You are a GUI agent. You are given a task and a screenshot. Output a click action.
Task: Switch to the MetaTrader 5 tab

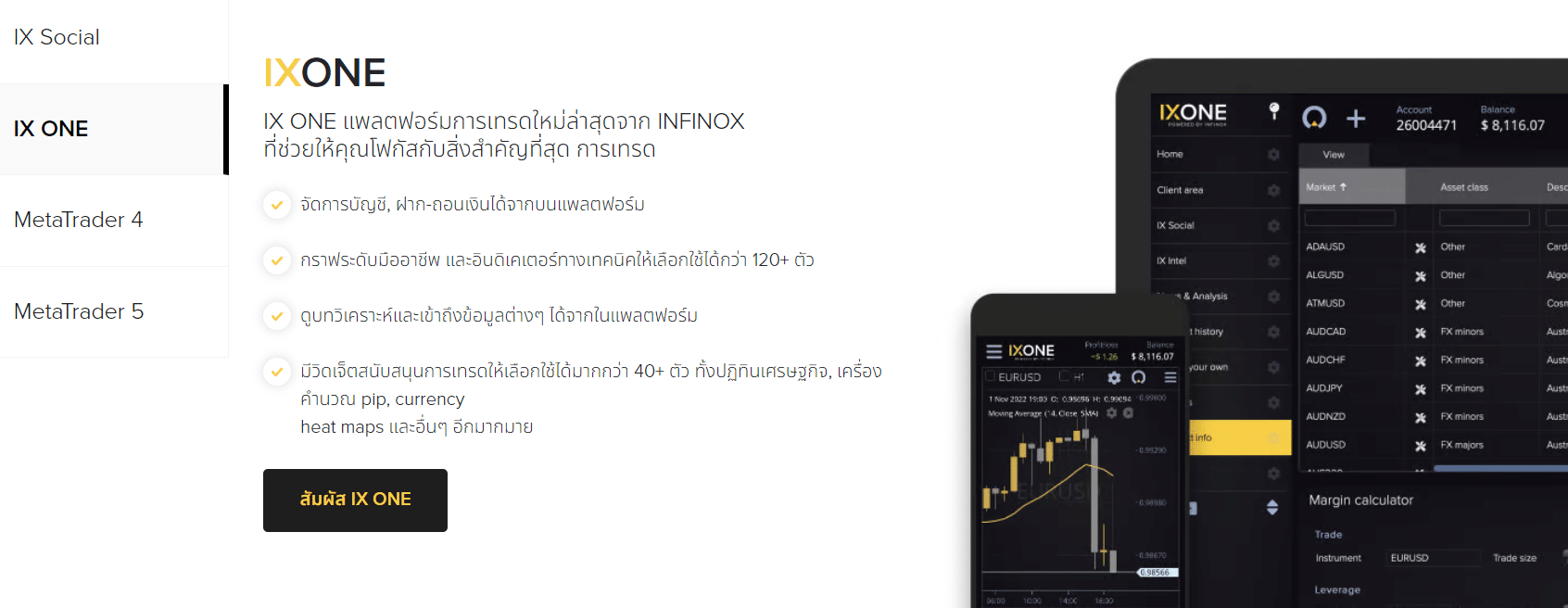pos(79,311)
